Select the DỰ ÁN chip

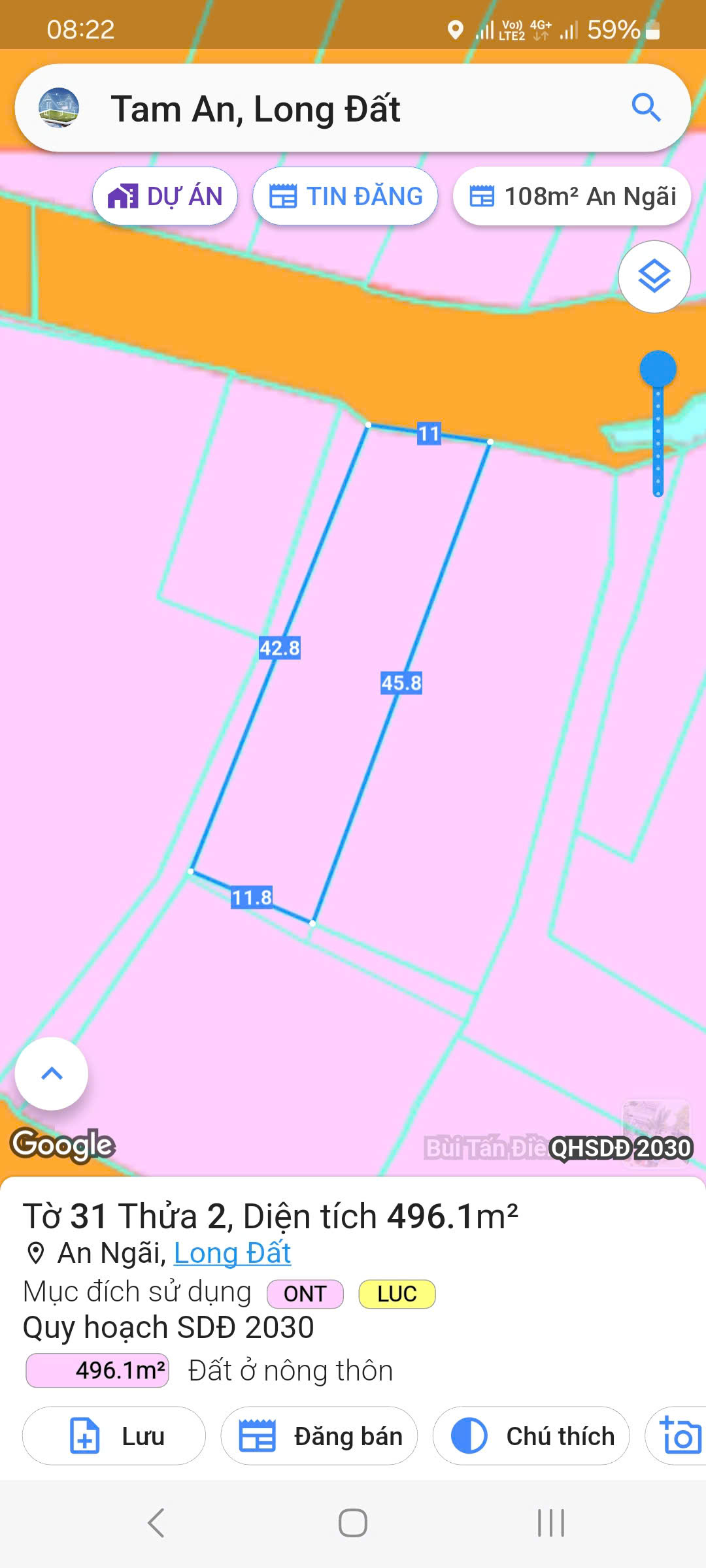165,197
